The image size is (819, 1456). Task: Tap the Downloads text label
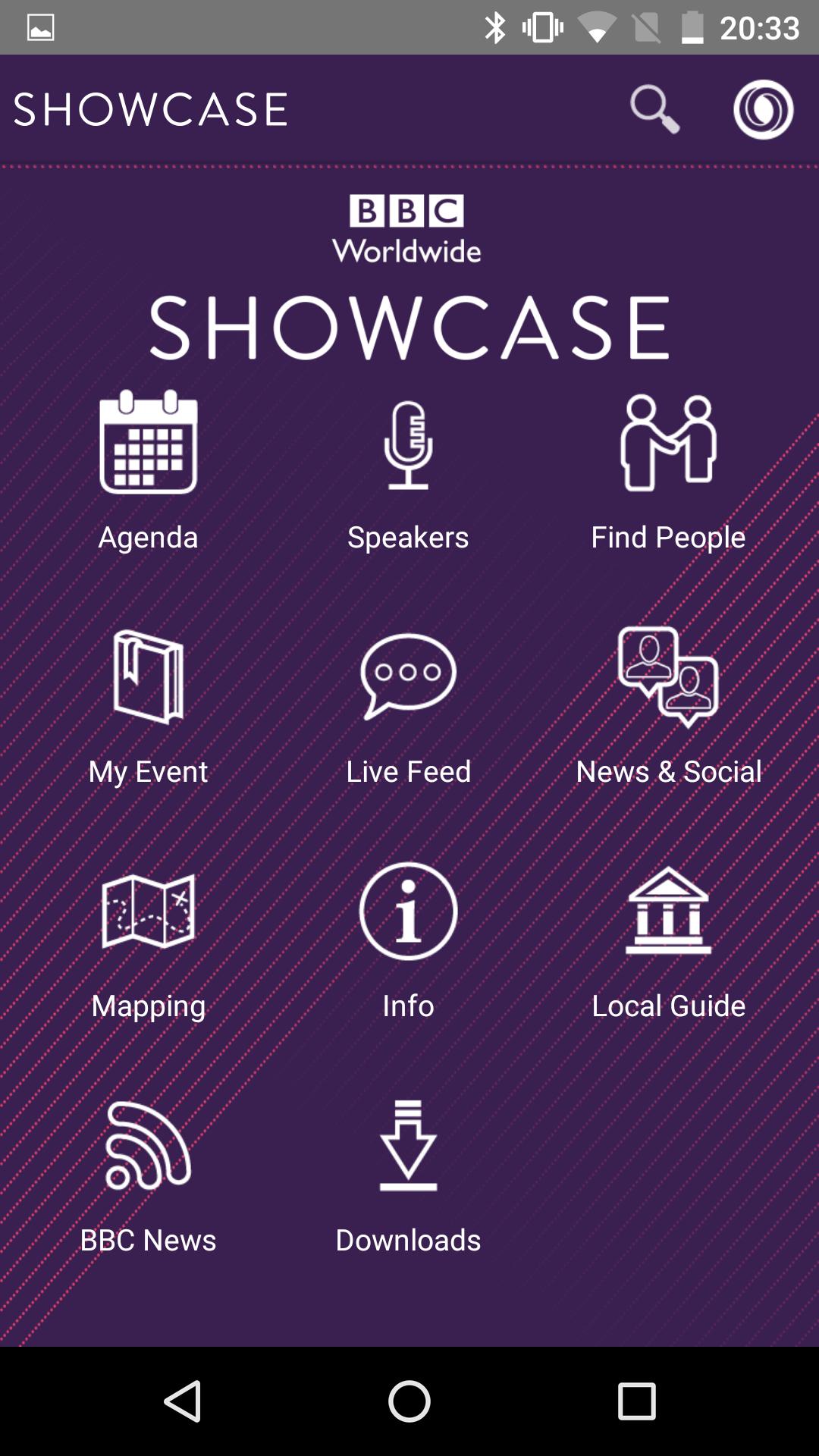coord(408,1241)
